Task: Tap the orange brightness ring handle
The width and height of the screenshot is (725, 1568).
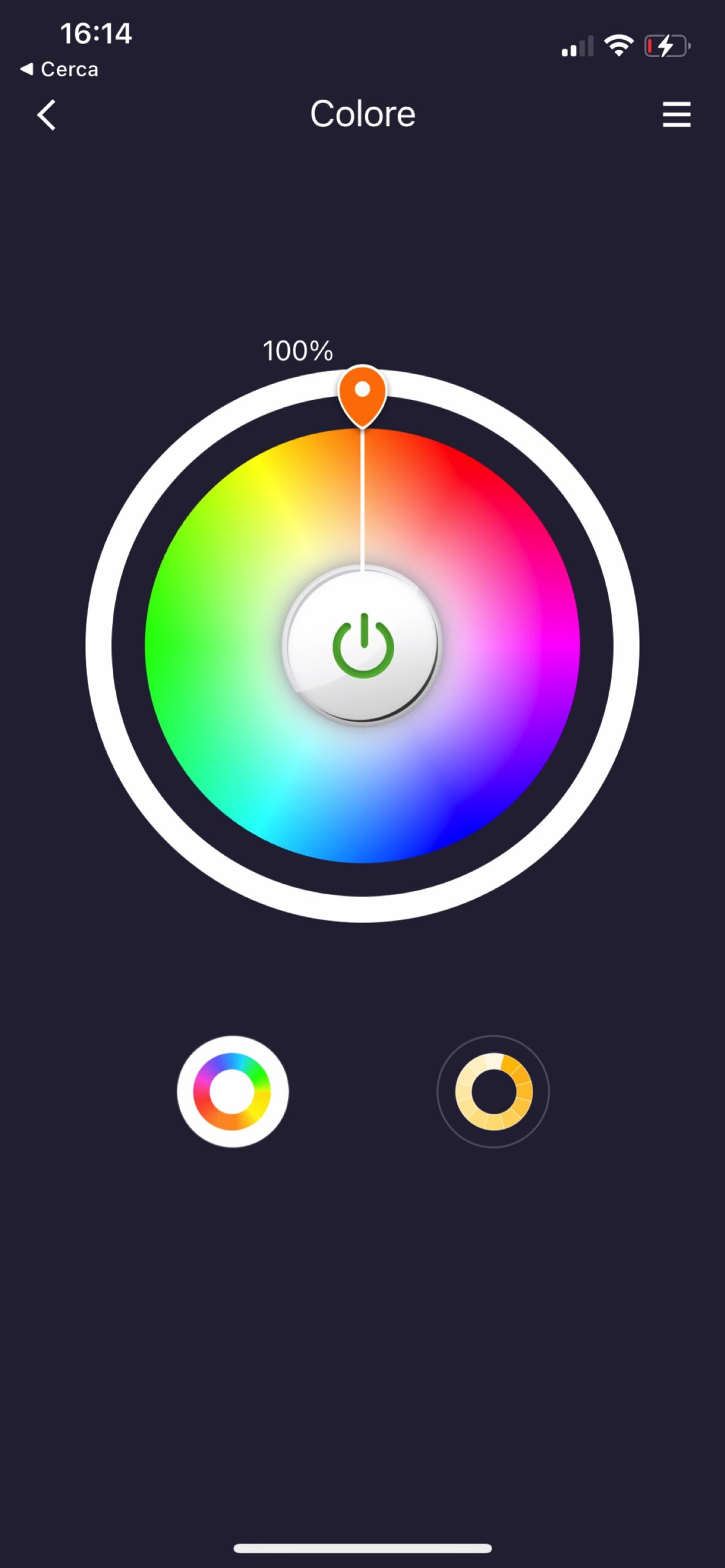Action: click(x=362, y=393)
